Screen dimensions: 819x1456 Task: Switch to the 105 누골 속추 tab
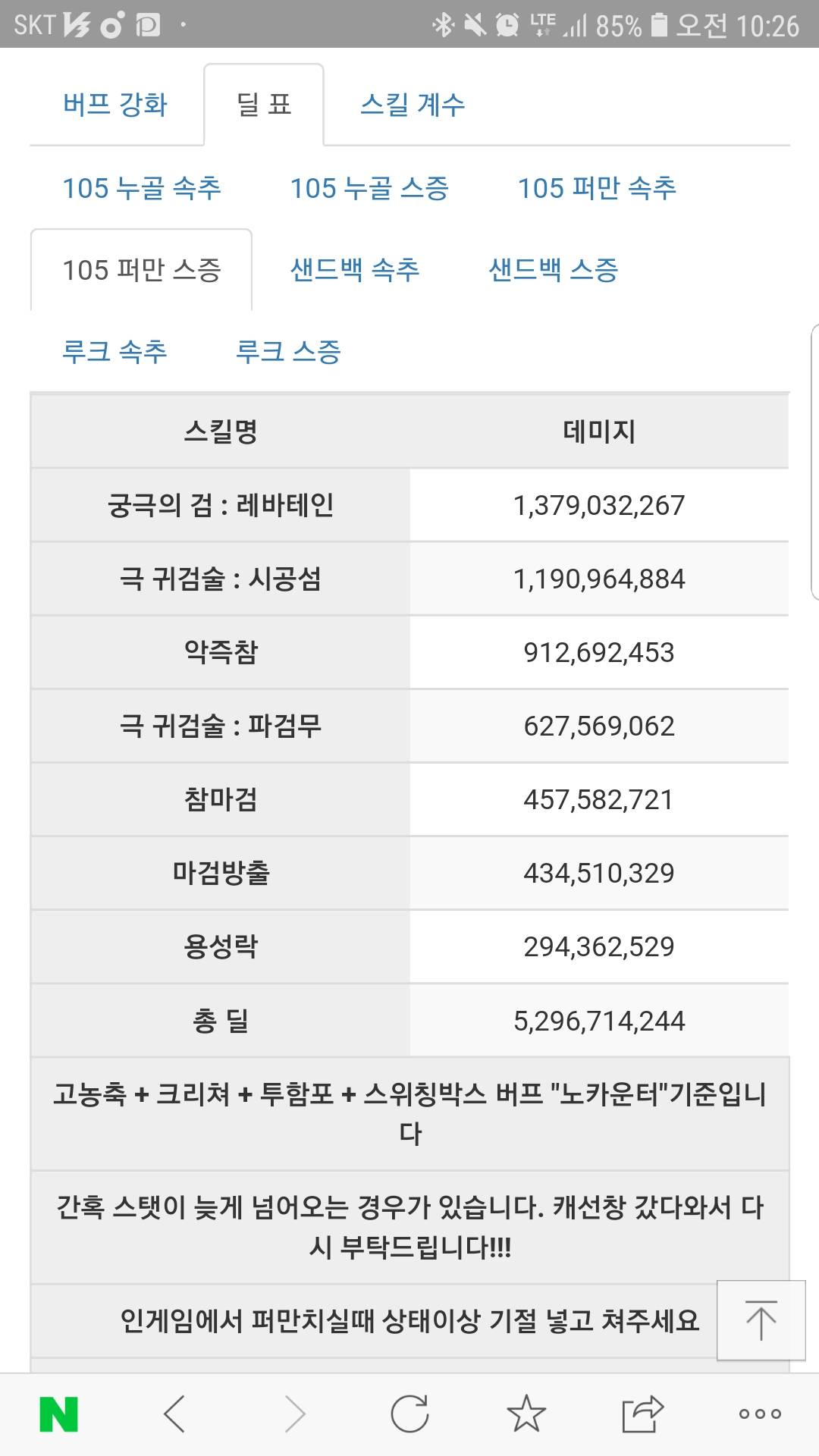click(x=142, y=188)
